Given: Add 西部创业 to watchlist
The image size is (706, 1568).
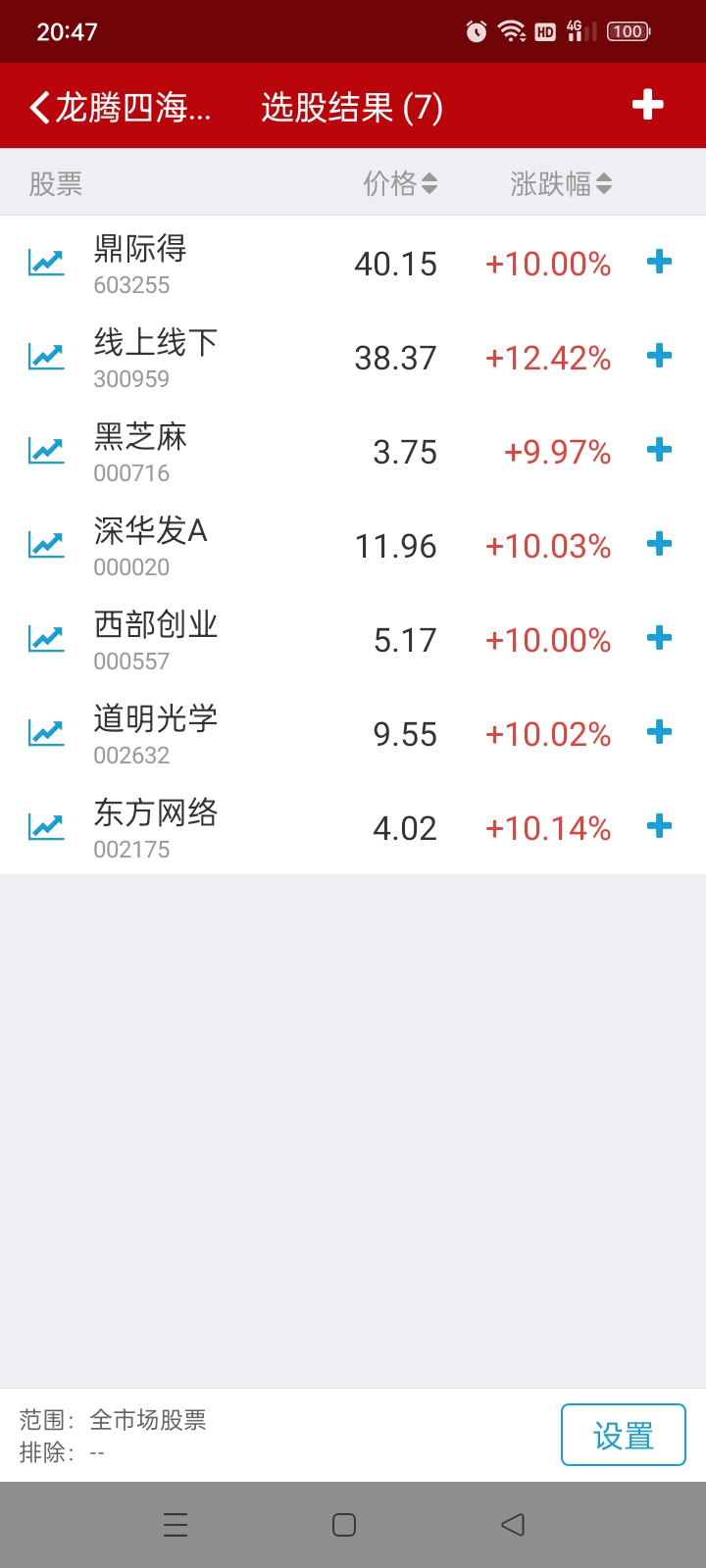Looking at the screenshot, I should (x=660, y=638).
